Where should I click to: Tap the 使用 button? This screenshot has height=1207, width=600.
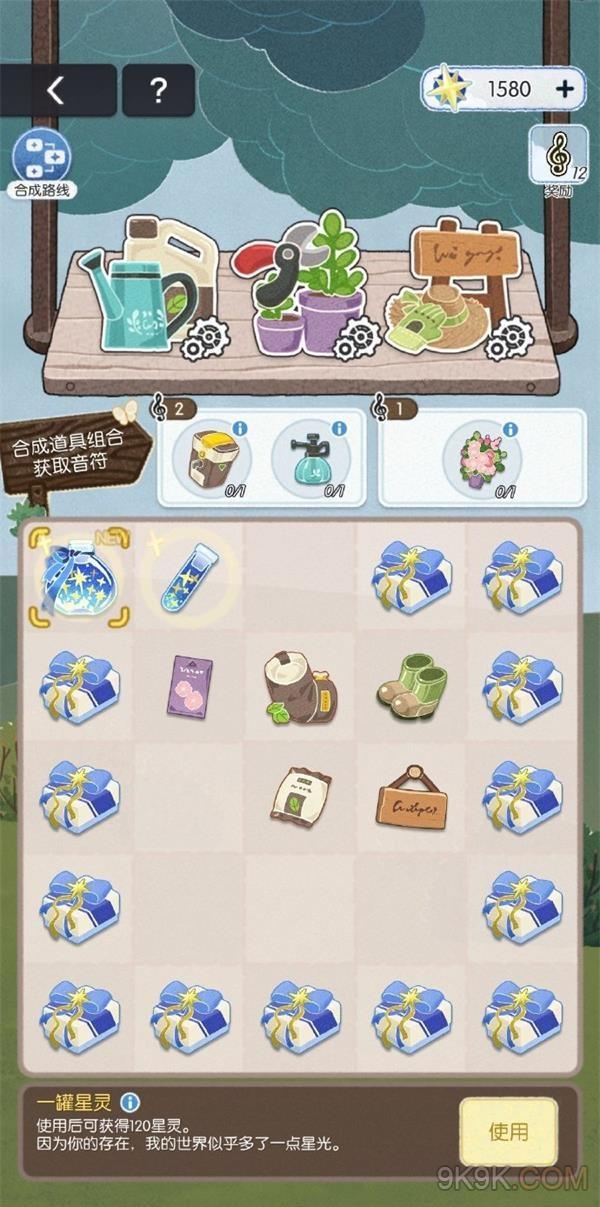507,1131
